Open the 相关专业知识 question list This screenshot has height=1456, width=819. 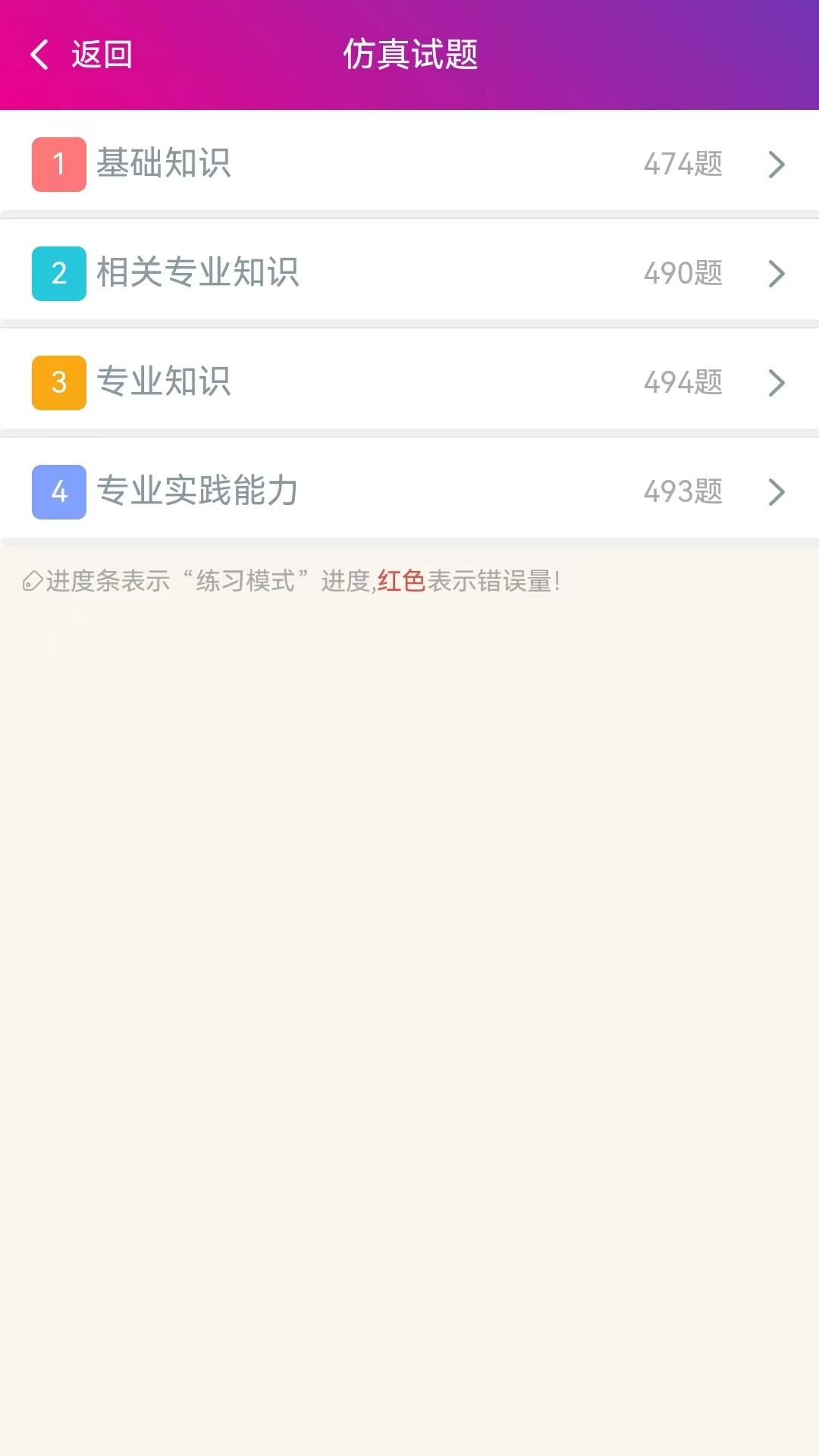point(199,273)
